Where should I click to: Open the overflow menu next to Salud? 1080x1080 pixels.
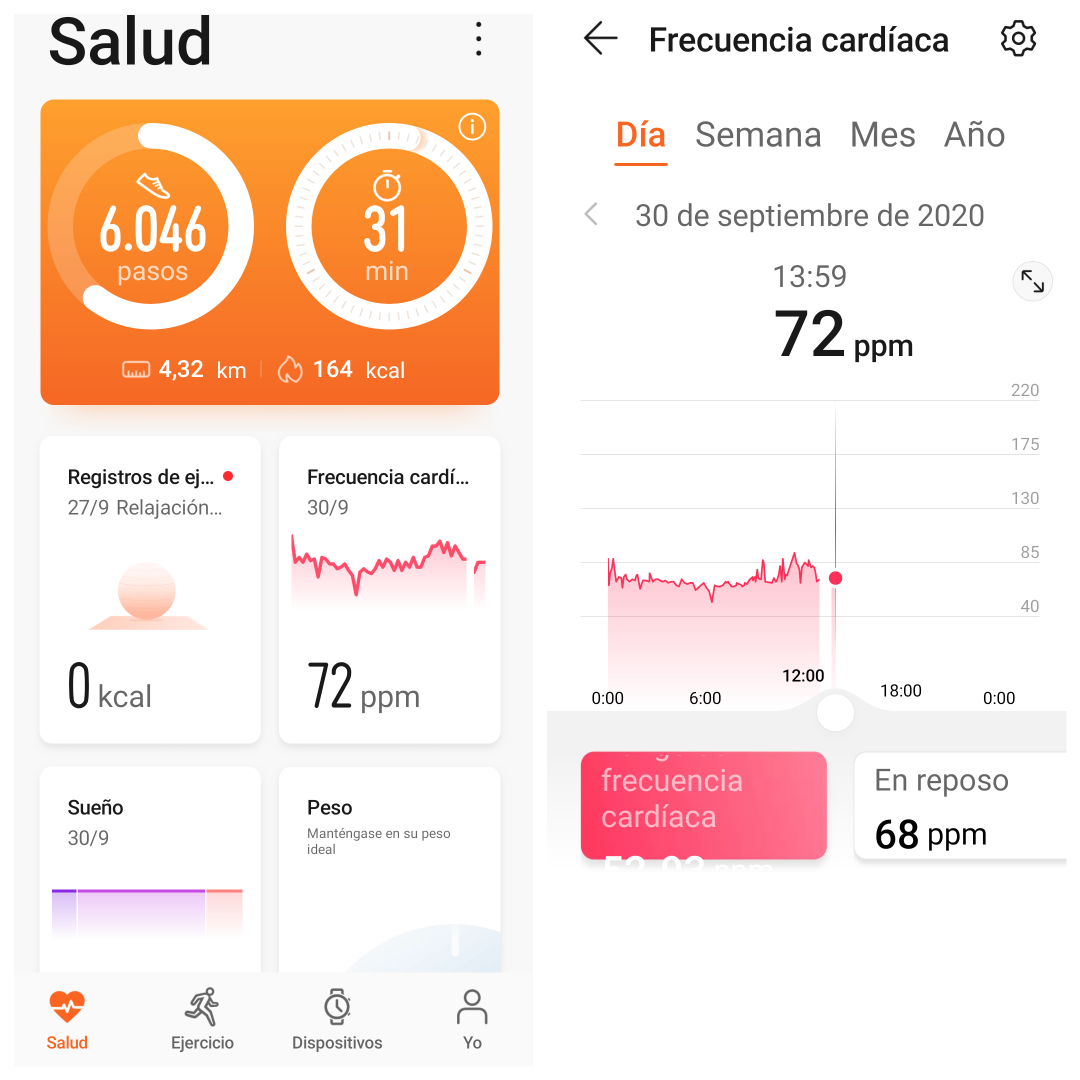coord(479,39)
